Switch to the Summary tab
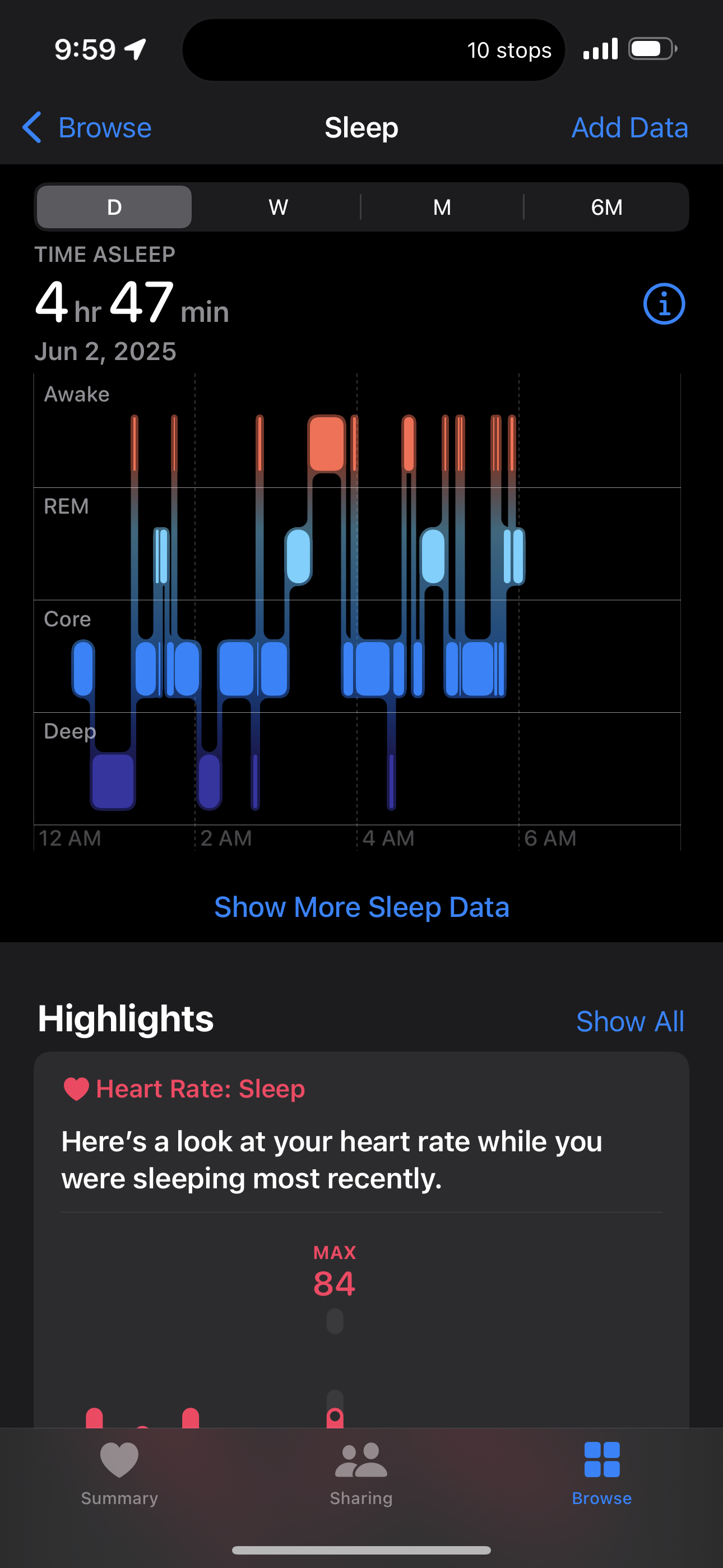This screenshot has height=1568, width=723. click(119, 1472)
